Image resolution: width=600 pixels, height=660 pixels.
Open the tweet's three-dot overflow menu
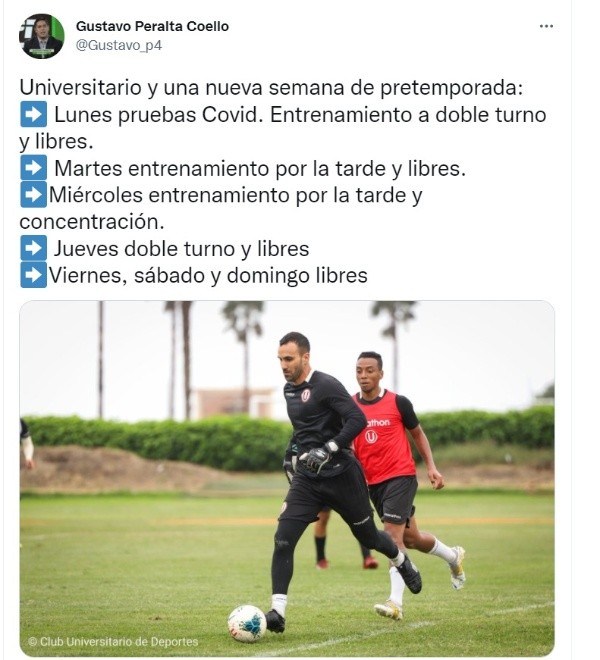click(546, 26)
